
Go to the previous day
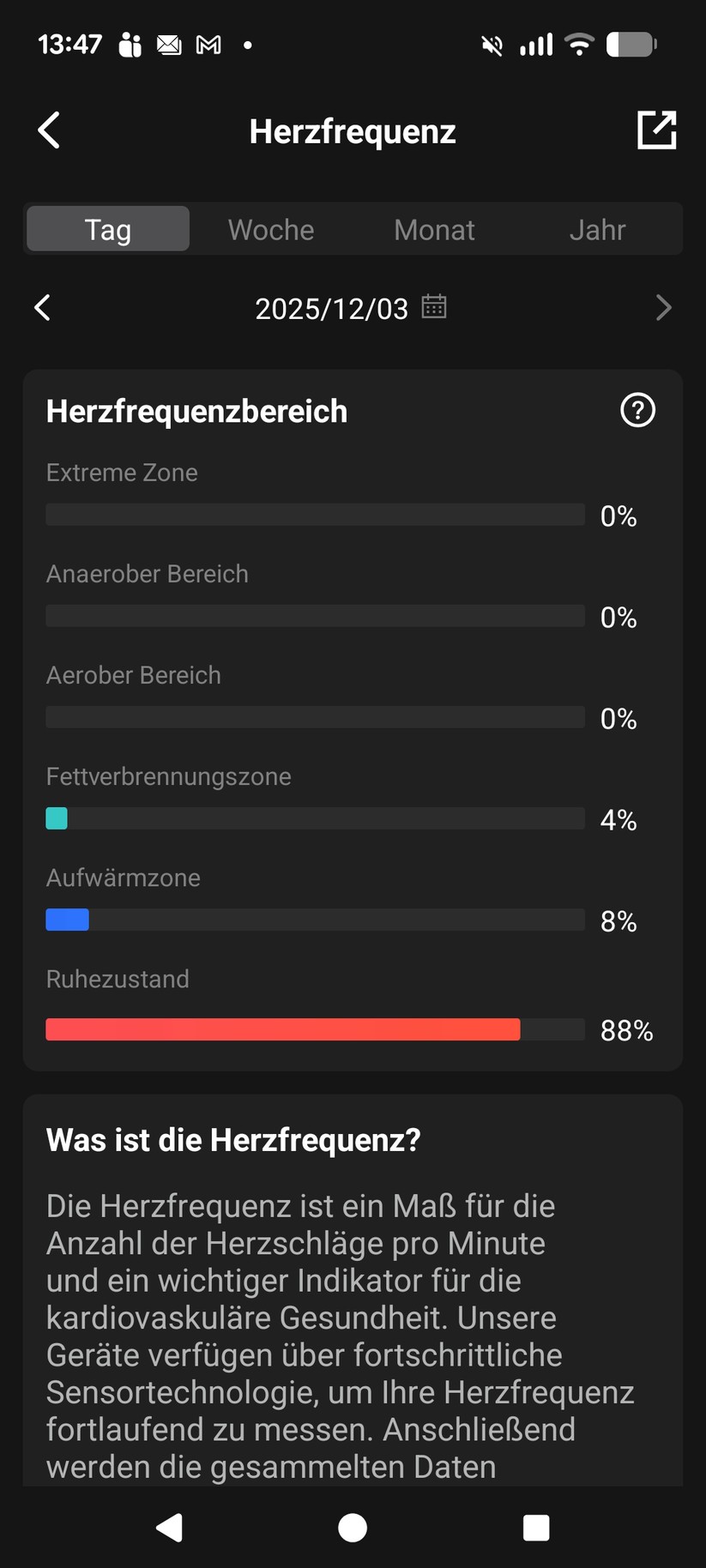43,307
